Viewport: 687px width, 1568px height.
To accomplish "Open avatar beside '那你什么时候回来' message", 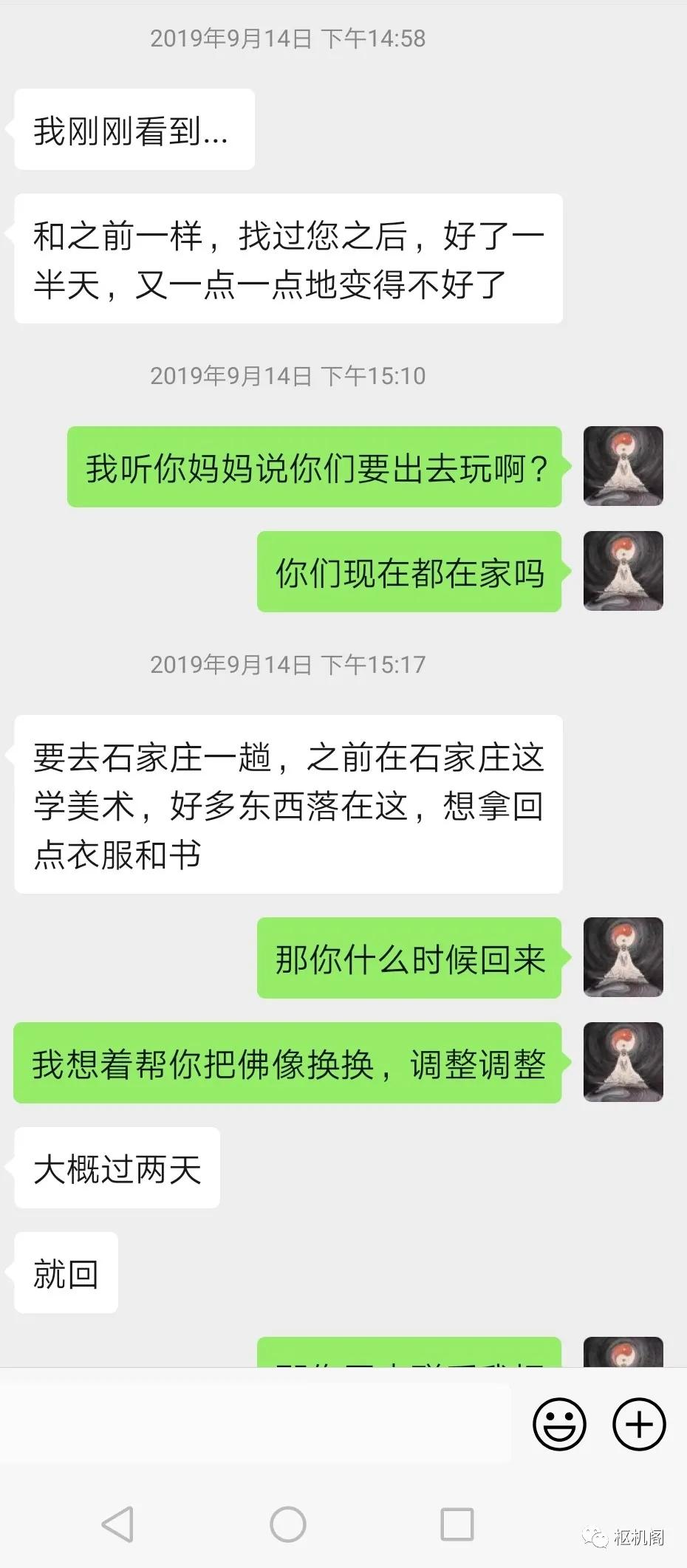I will point(623,957).
